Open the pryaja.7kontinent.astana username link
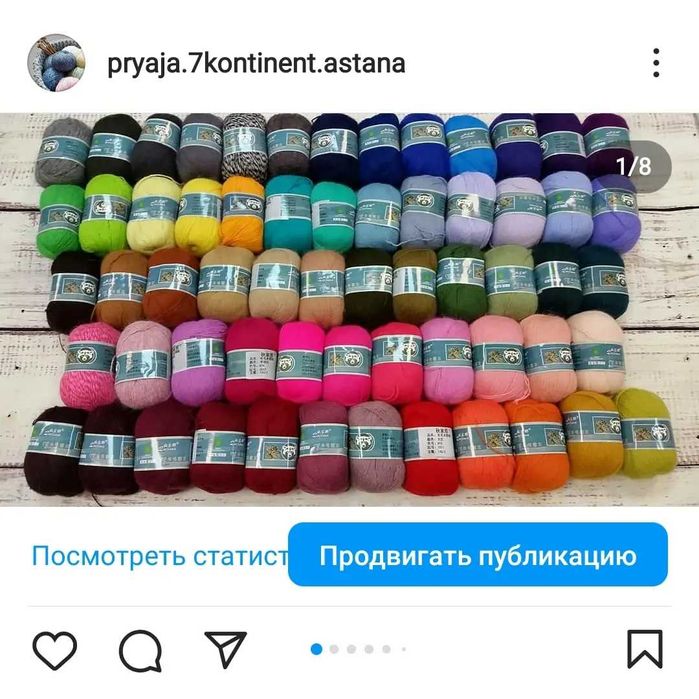Image resolution: width=699 pixels, height=699 pixels. (256, 64)
